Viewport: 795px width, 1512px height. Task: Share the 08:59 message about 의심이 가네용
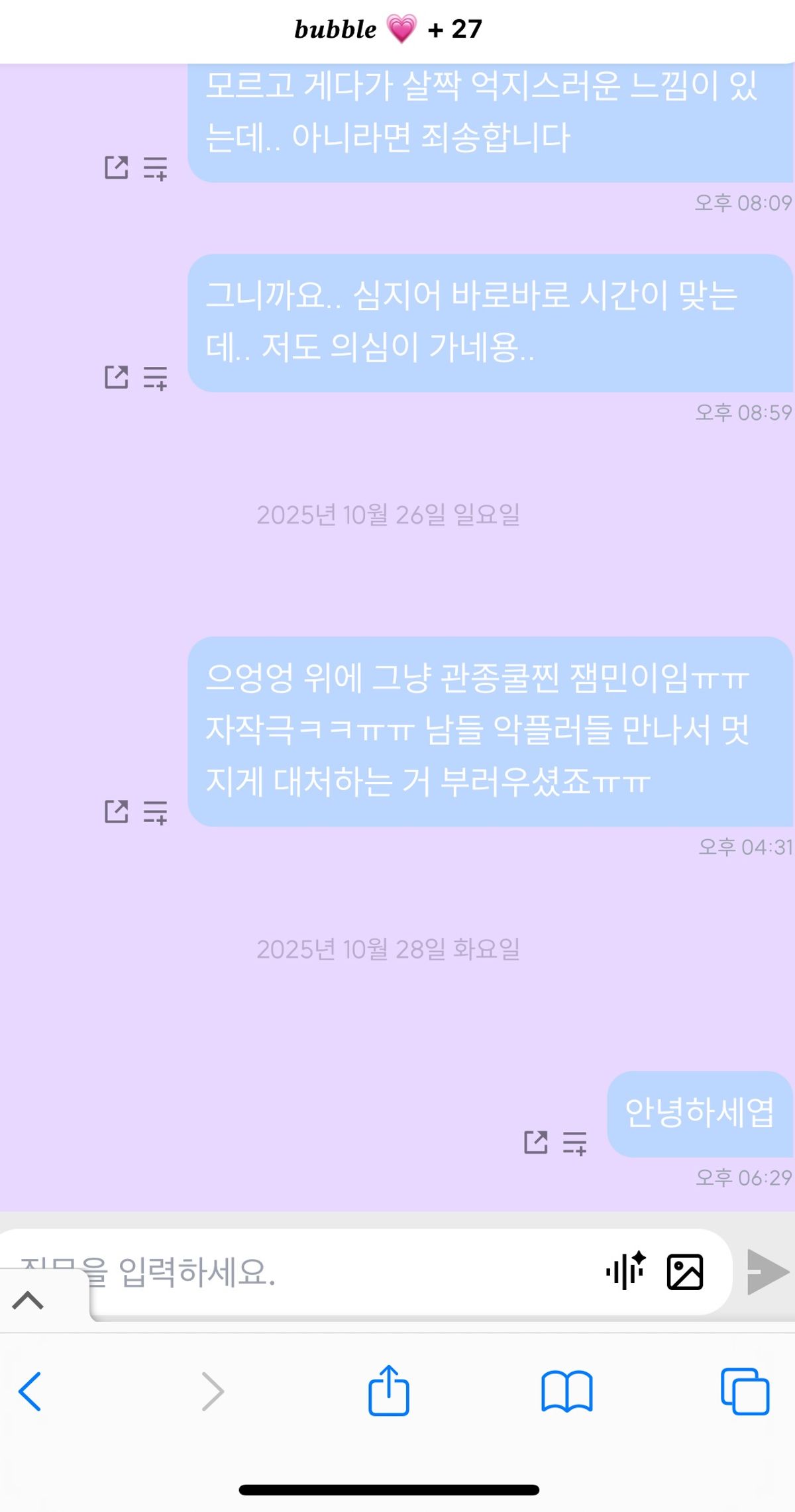click(x=117, y=378)
